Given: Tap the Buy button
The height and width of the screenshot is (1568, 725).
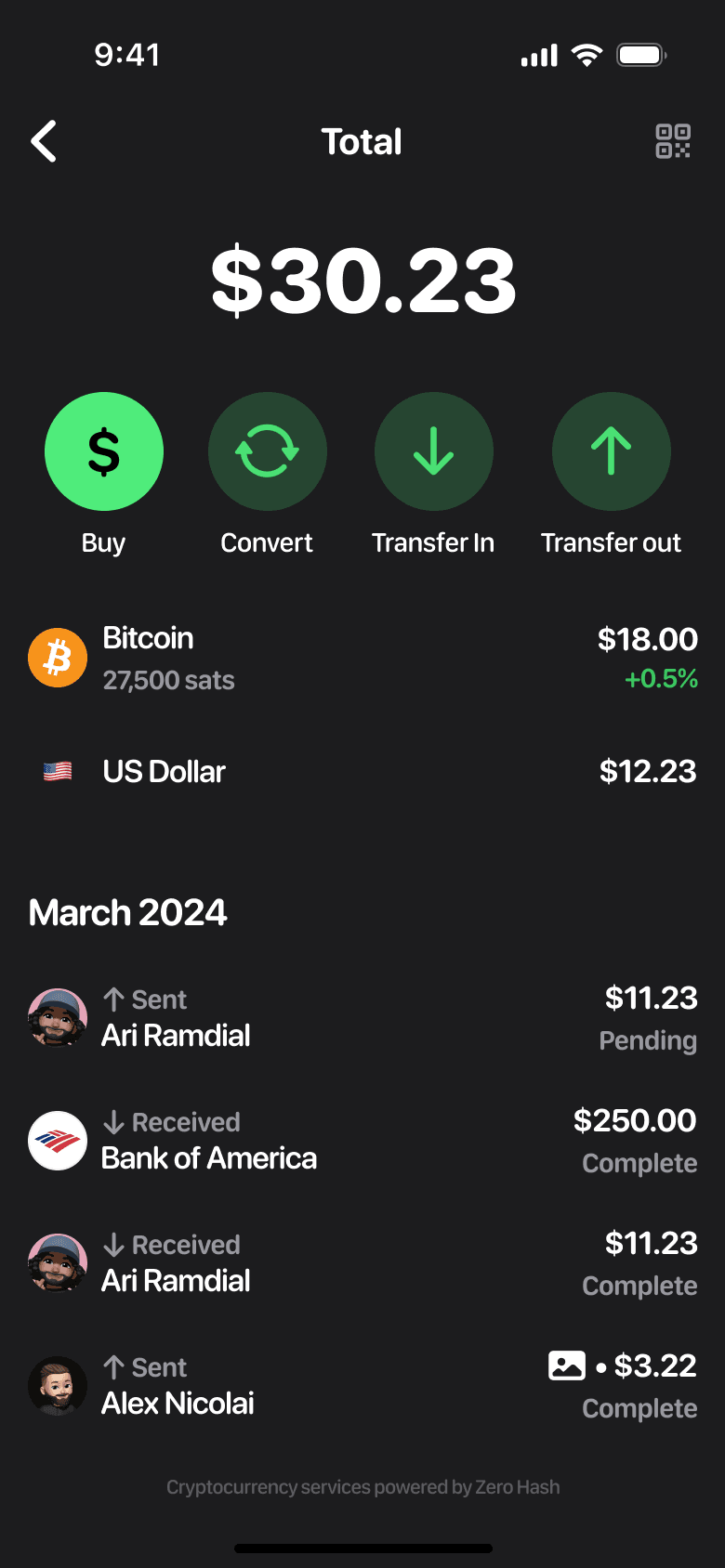Looking at the screenshot, I should tap(104, 451).
